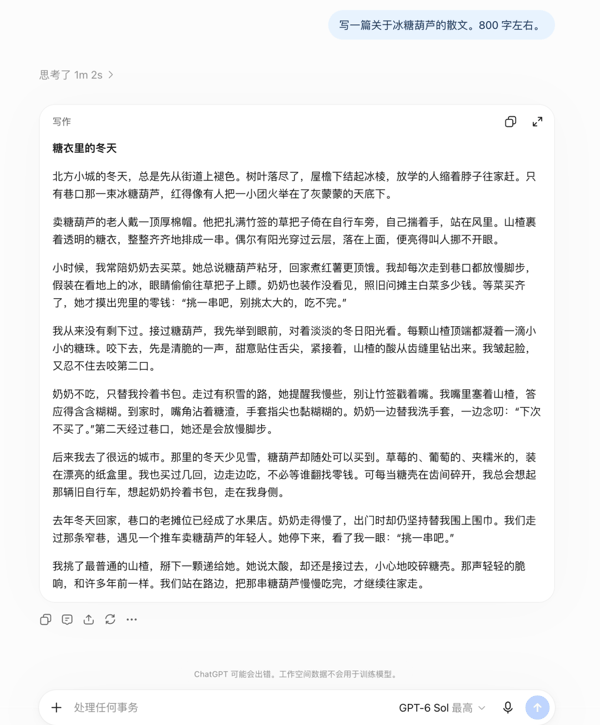Viewport: 600px width, 725px height.
Task: Regenerate the response
Action: click(x=110, y=619)
